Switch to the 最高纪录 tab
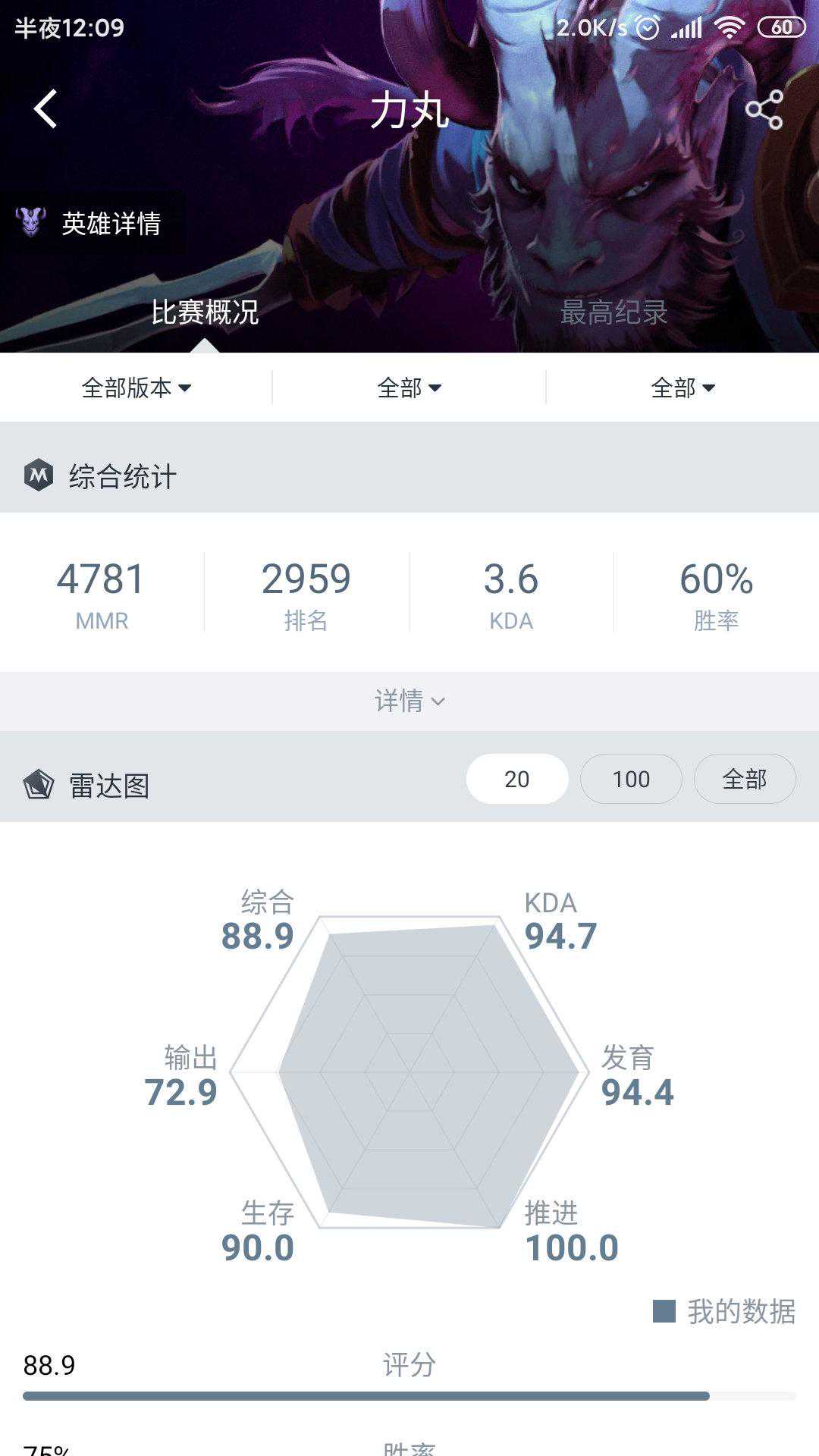 coord(613,312)
